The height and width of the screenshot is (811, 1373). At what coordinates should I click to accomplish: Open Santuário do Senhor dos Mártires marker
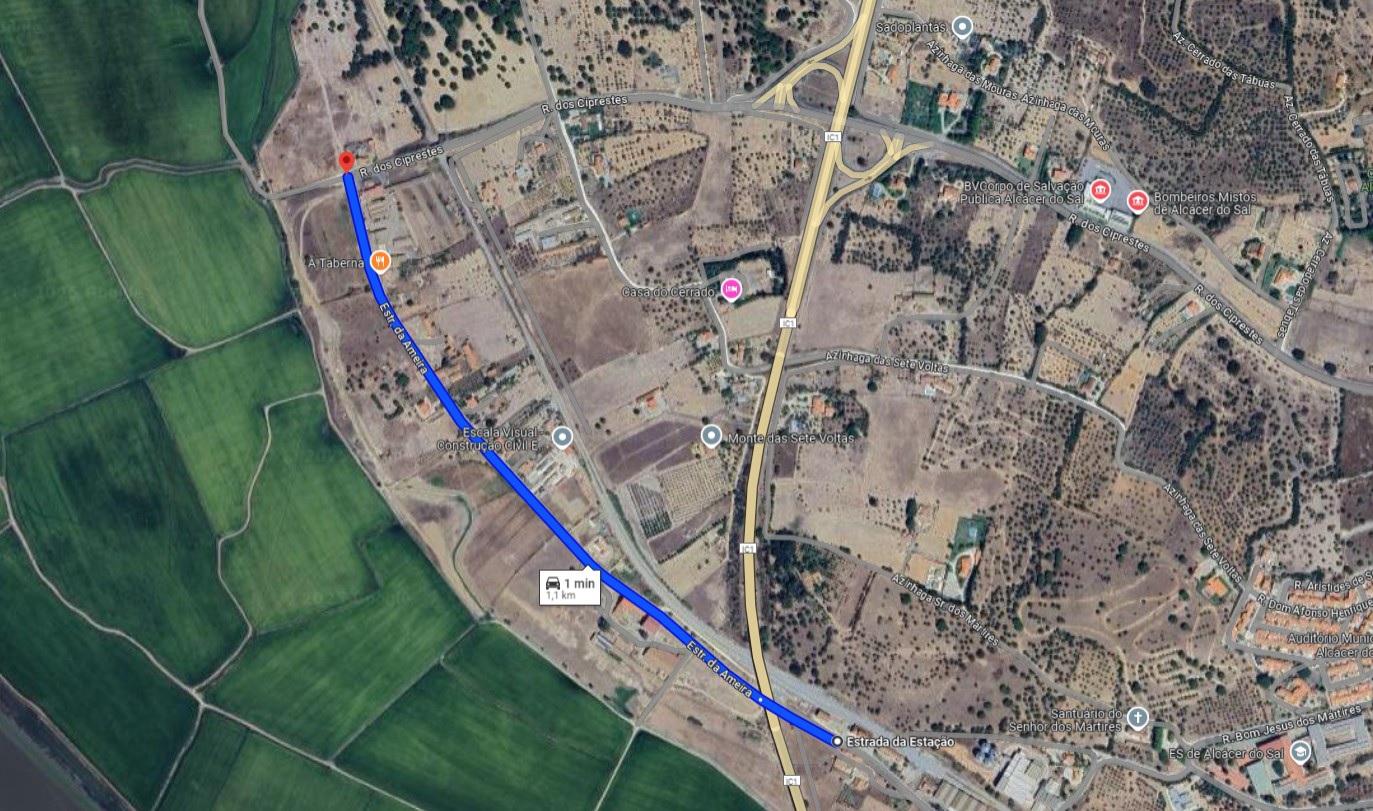pyautogui.click(x=1137, y=717)
